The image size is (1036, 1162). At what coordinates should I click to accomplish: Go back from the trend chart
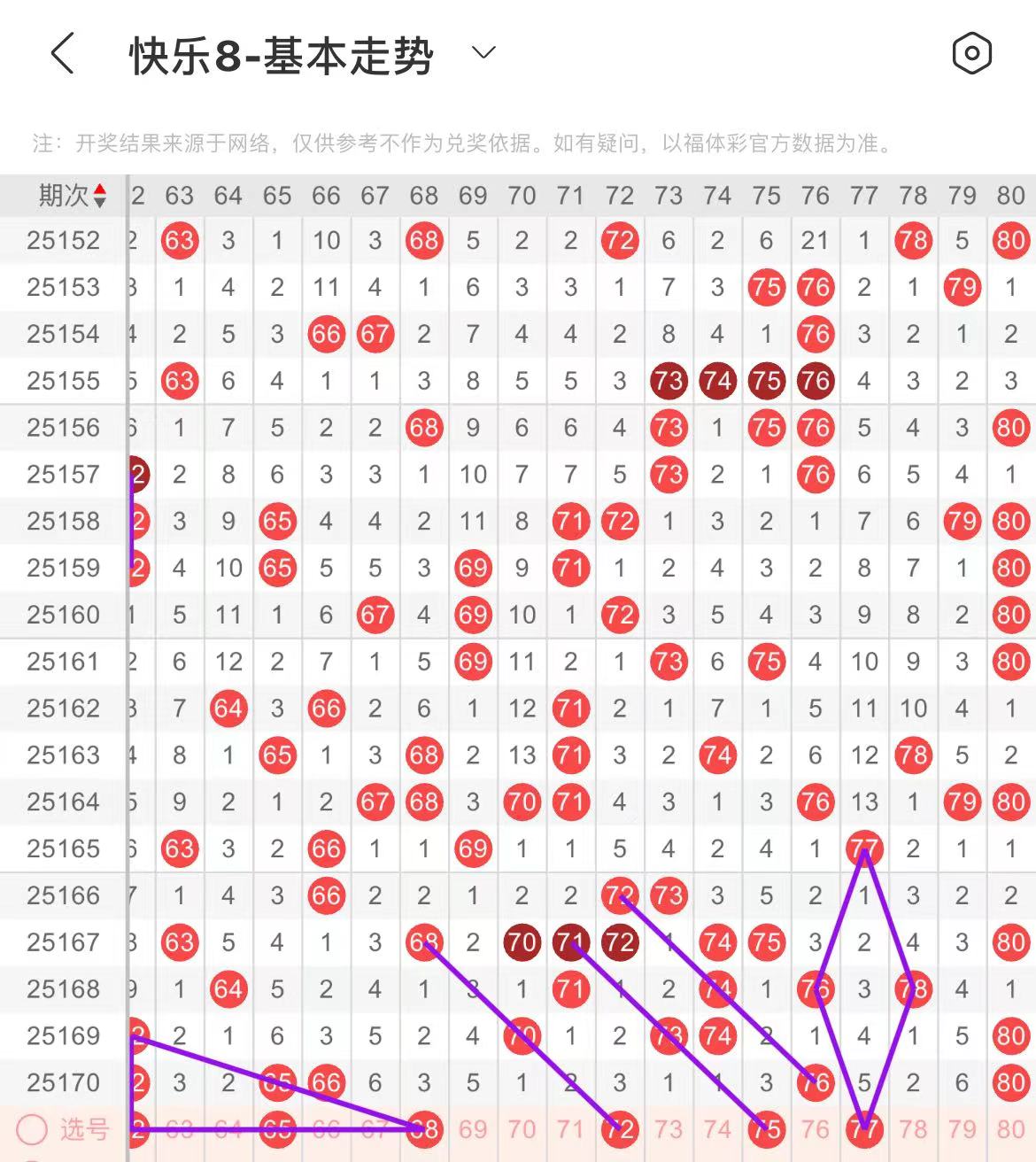(x=62, y=54)
